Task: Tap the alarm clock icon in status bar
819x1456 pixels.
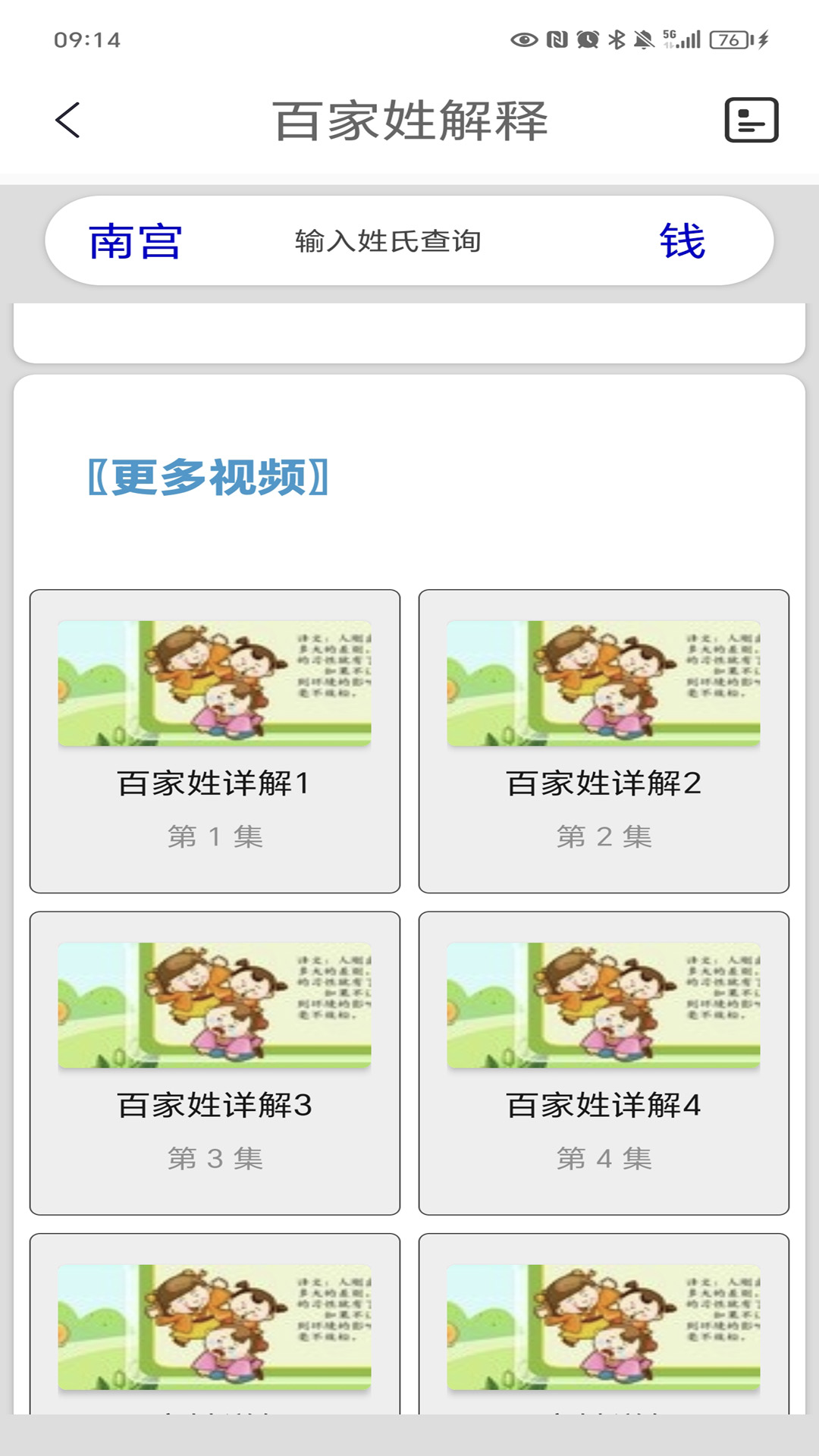Action: click(588, 39)
